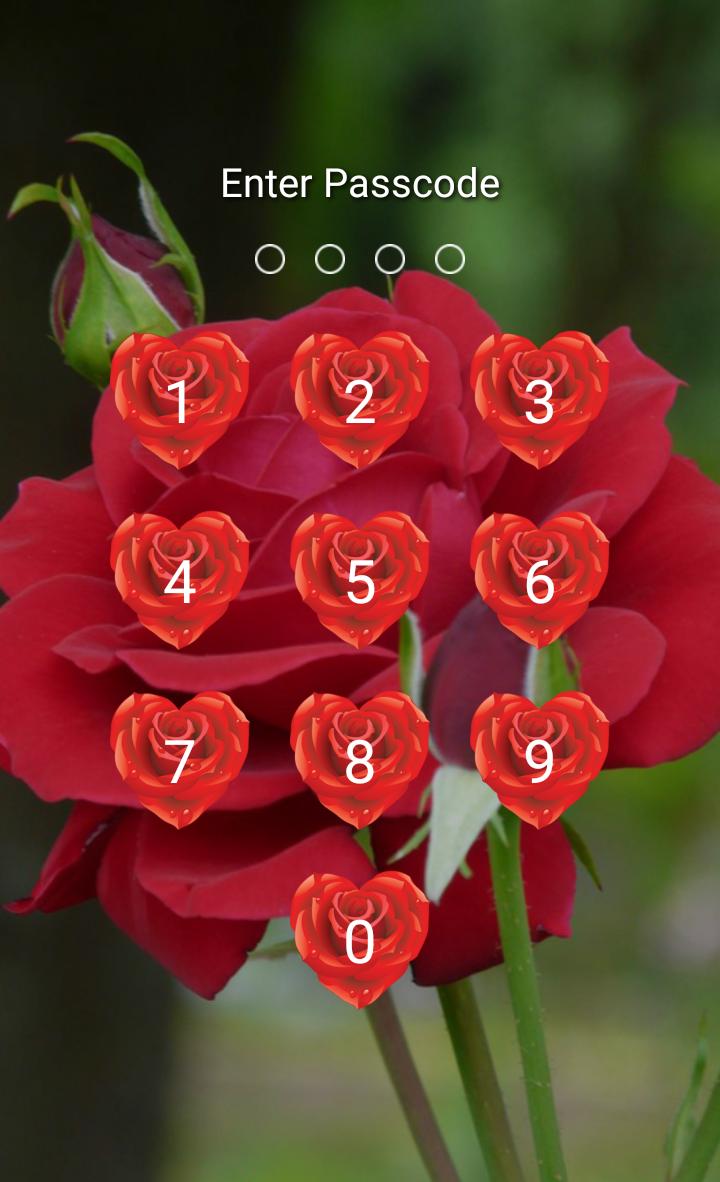Tap the 0 heart key
Screen dimensions: 720x1182
click(x=360, y=939)
